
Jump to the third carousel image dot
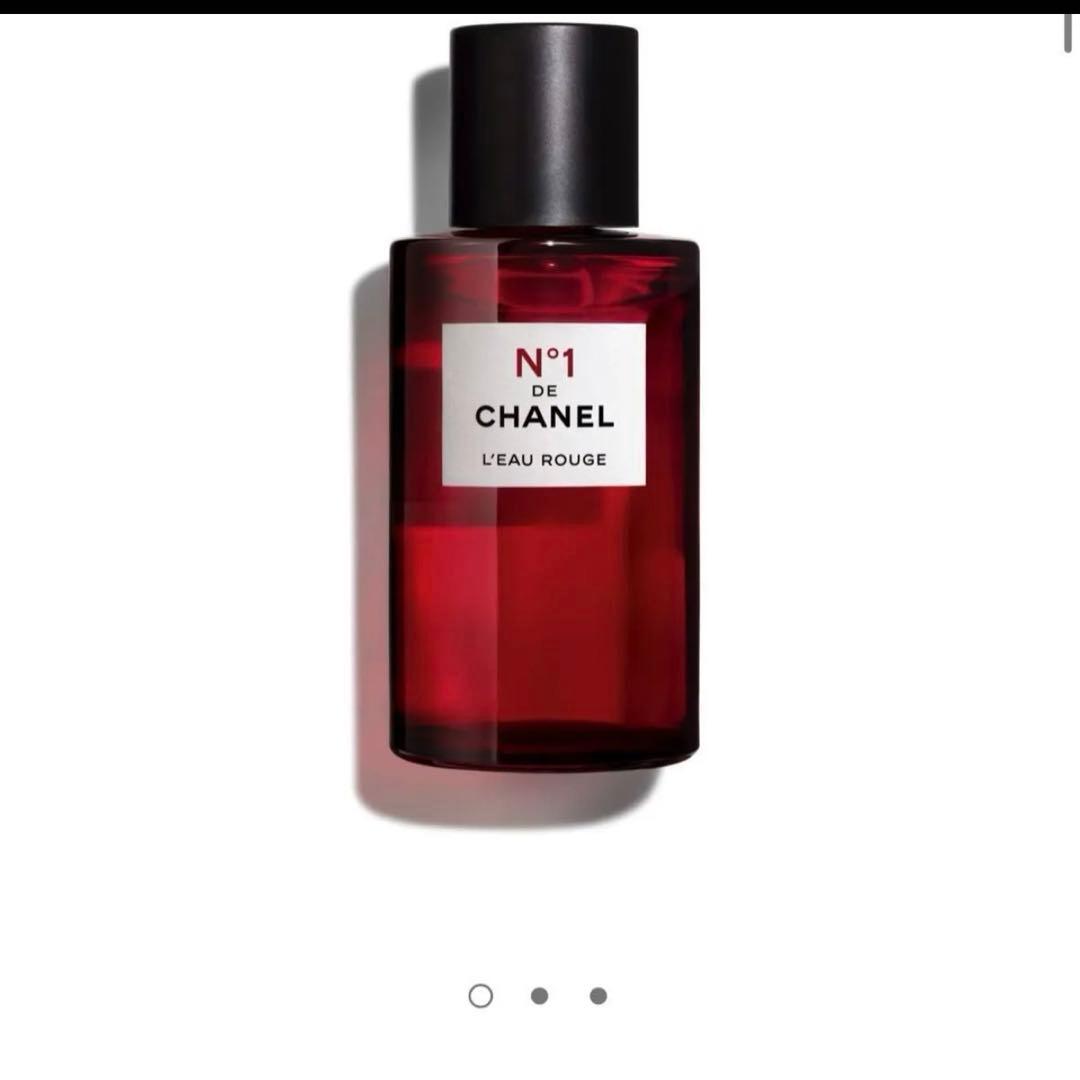(x=598, y=996)
